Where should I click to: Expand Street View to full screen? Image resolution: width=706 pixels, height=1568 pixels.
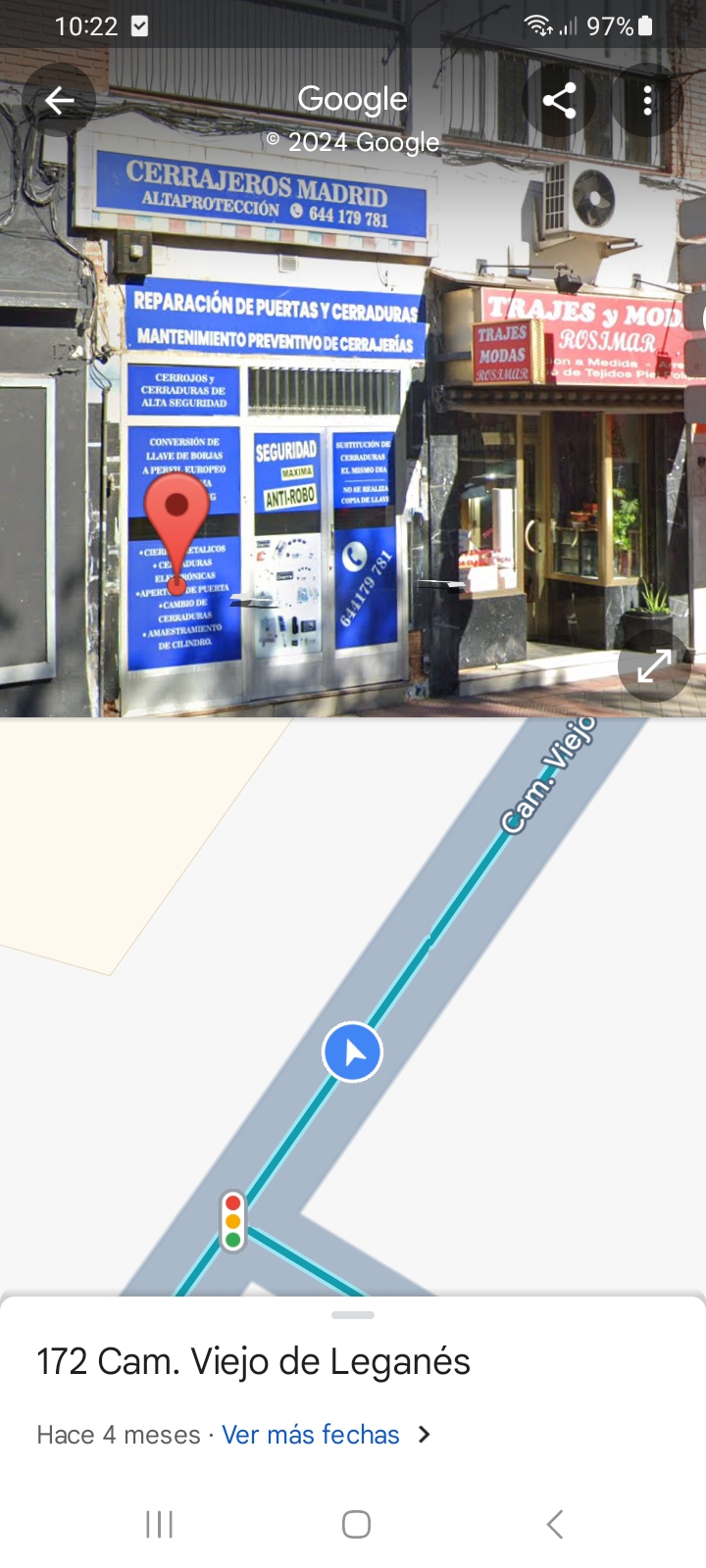[654, 665]
